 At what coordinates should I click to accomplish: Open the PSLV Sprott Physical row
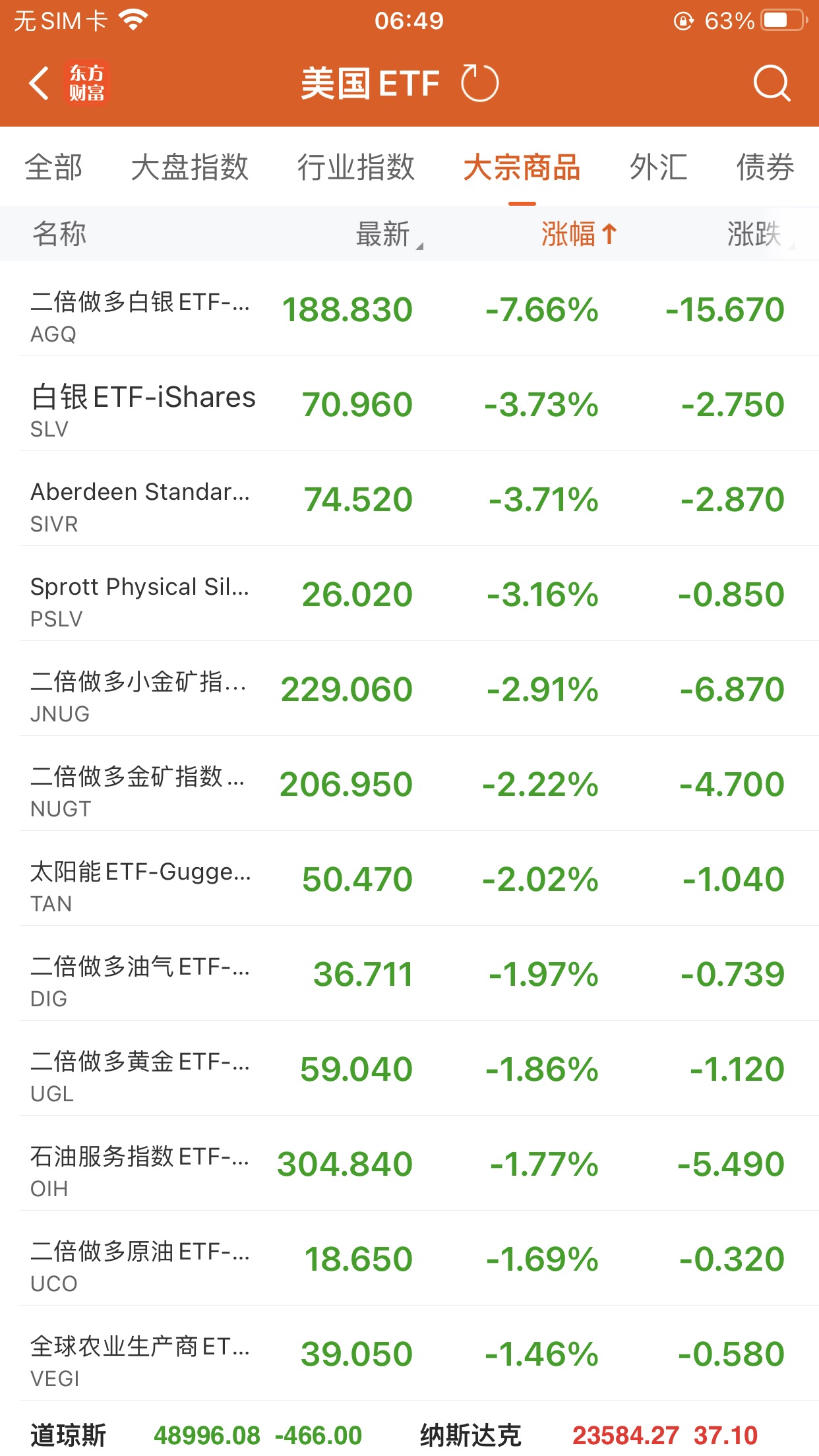409,595
